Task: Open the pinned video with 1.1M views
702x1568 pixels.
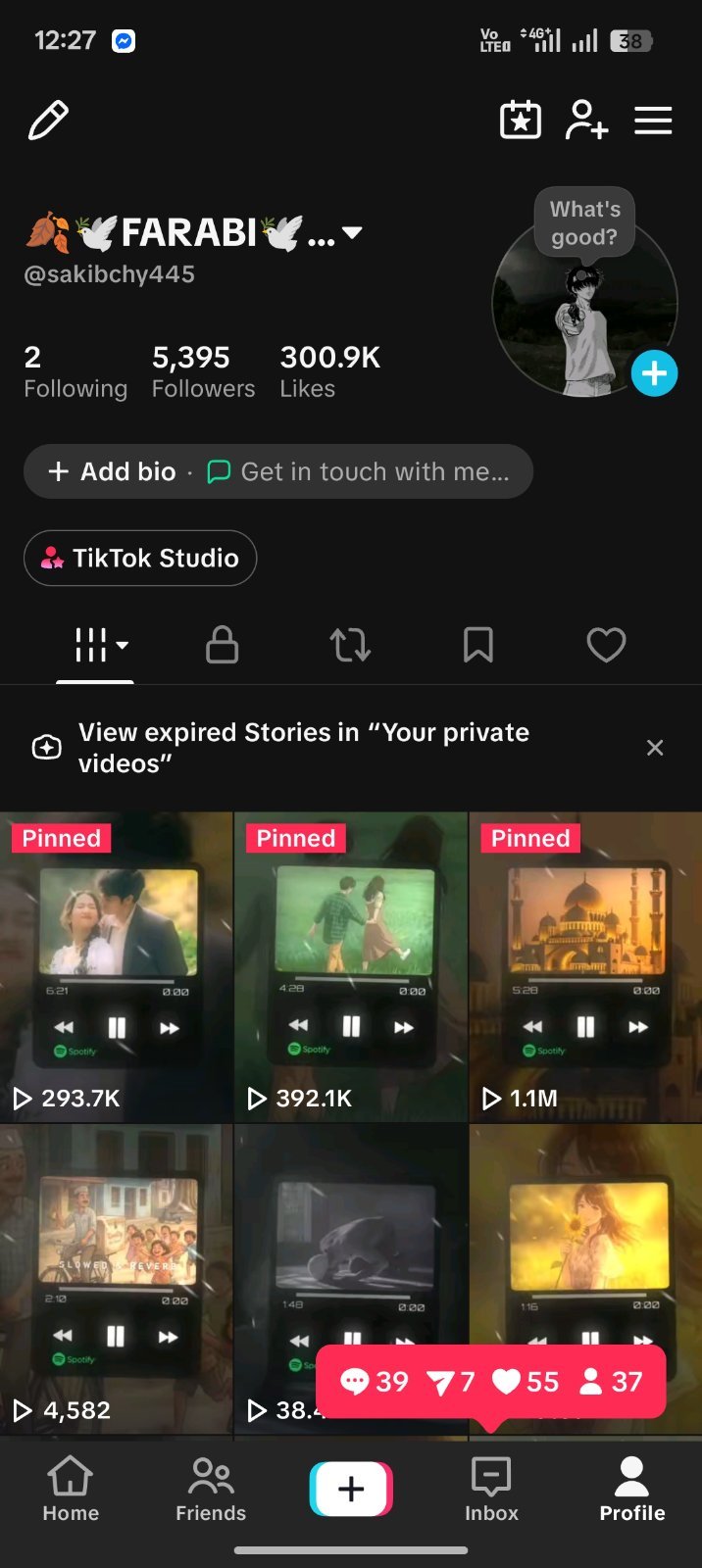Action: tap(585, 967)
